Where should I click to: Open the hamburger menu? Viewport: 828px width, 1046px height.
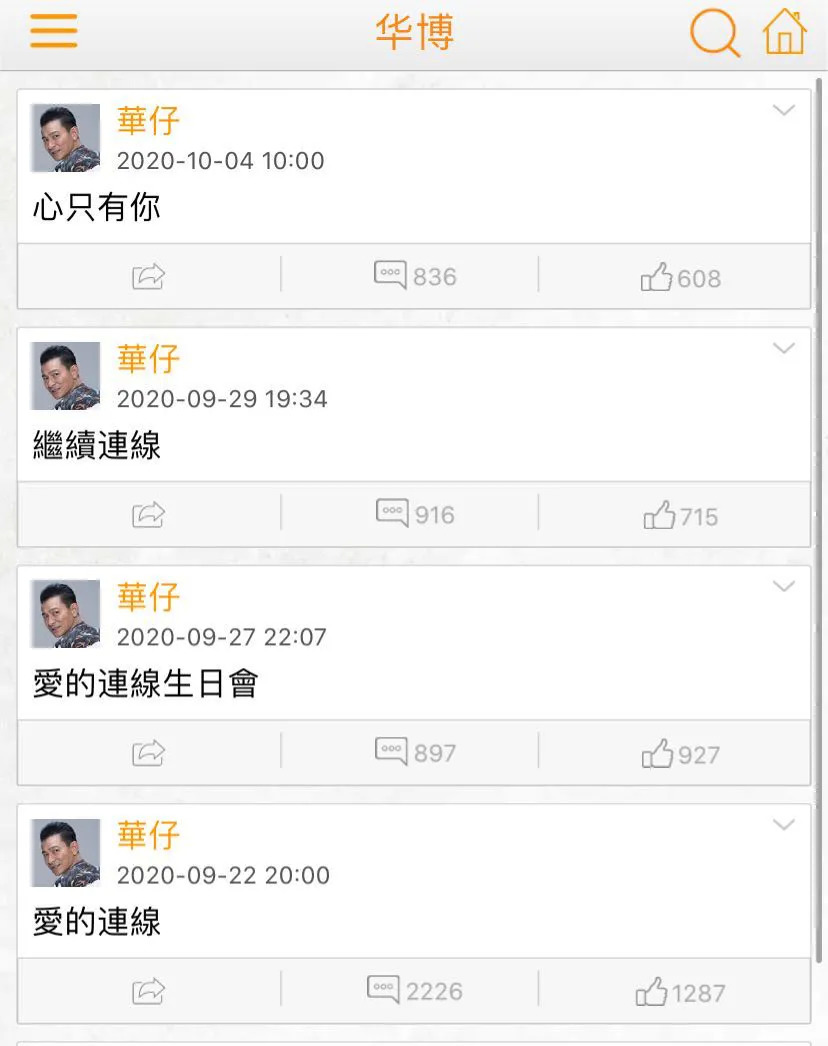(53, 32)
